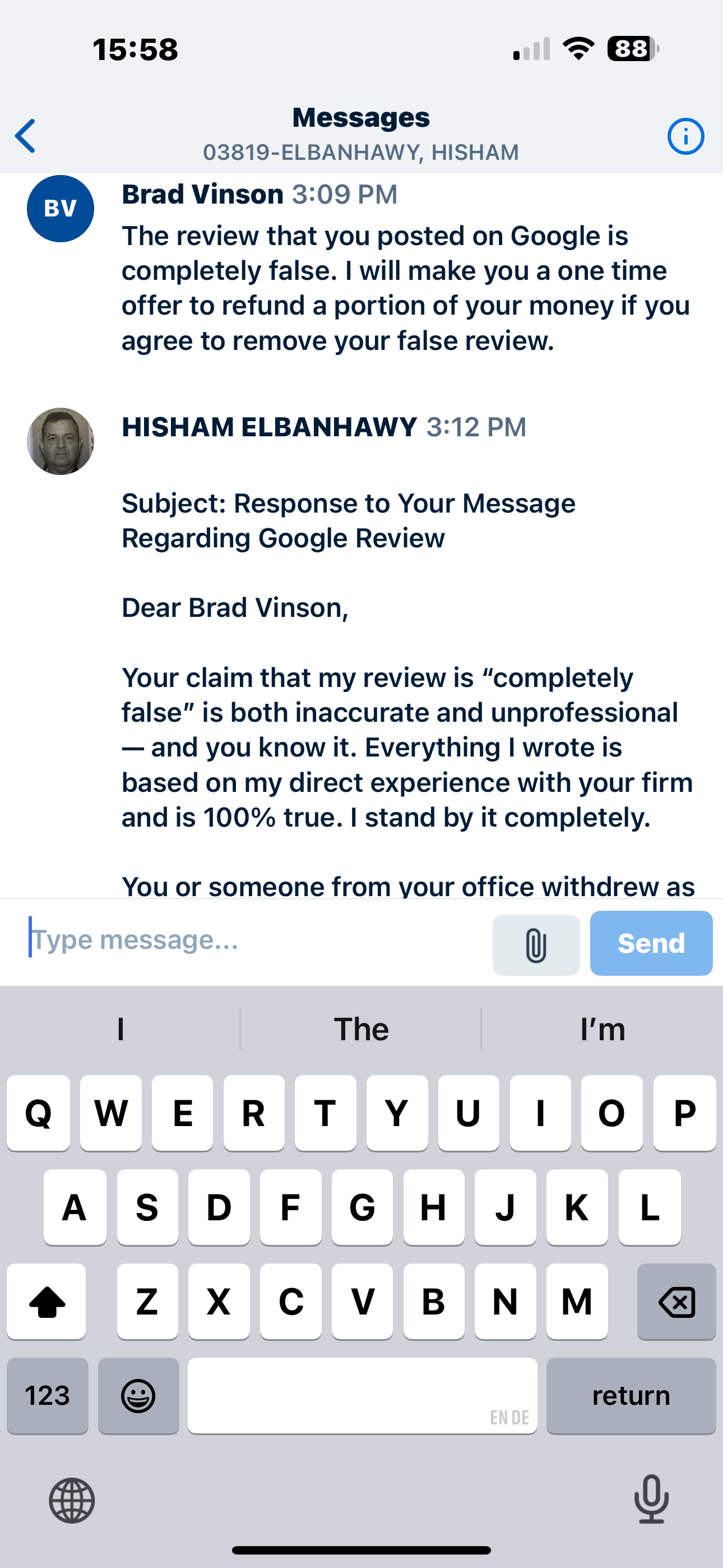Attach a file with the paperclip

click(x=536, y=944)
